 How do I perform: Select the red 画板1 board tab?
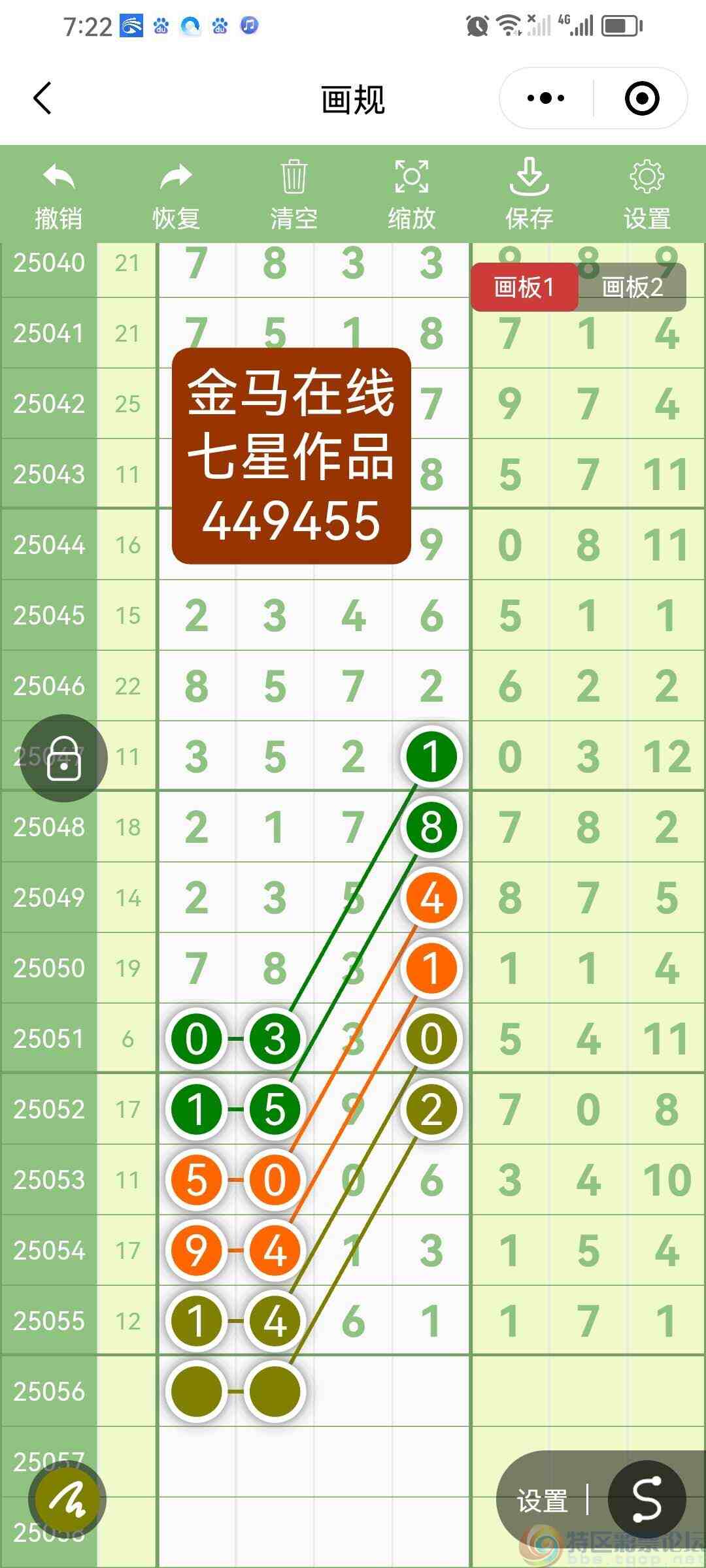click(525, 287)
